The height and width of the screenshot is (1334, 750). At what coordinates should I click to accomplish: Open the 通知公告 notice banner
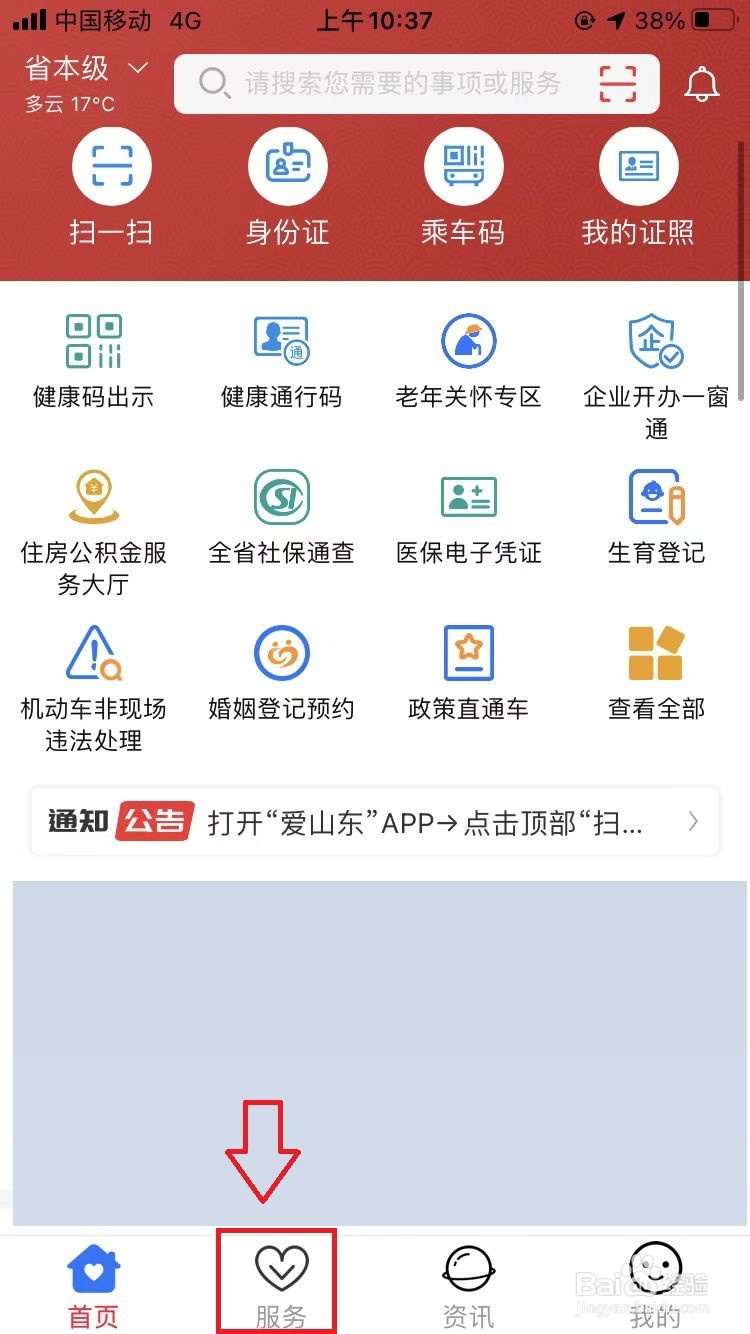(375, 822)
